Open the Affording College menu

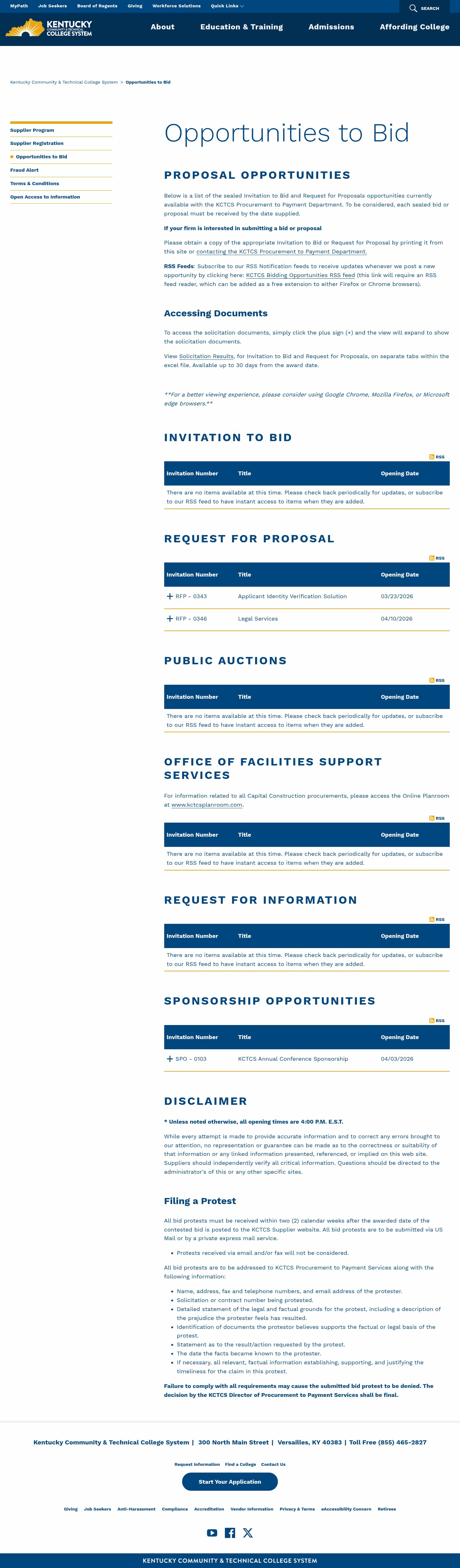point(414,27)
